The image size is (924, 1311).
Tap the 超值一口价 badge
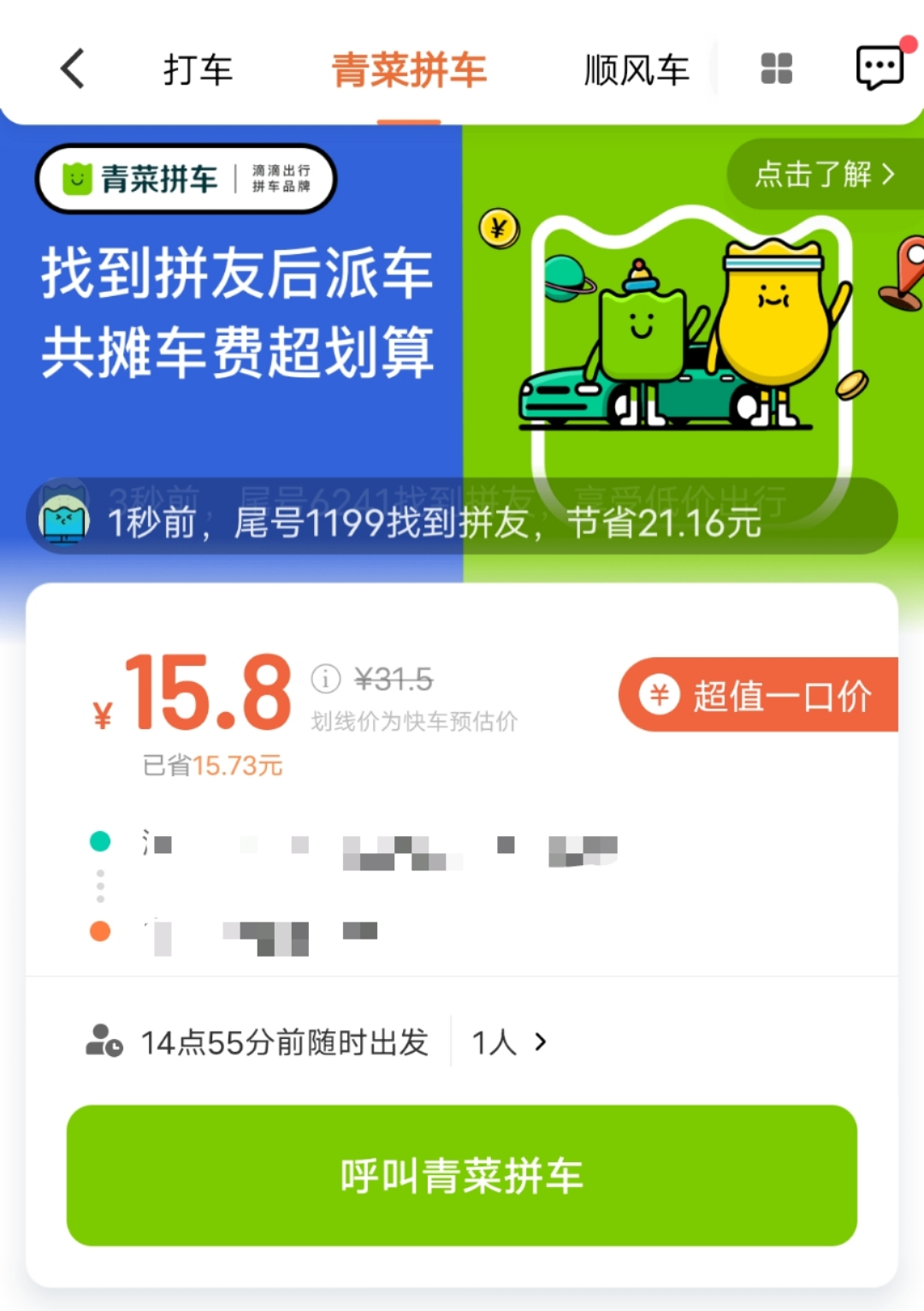pyautogui.click(x=760, y=695)
